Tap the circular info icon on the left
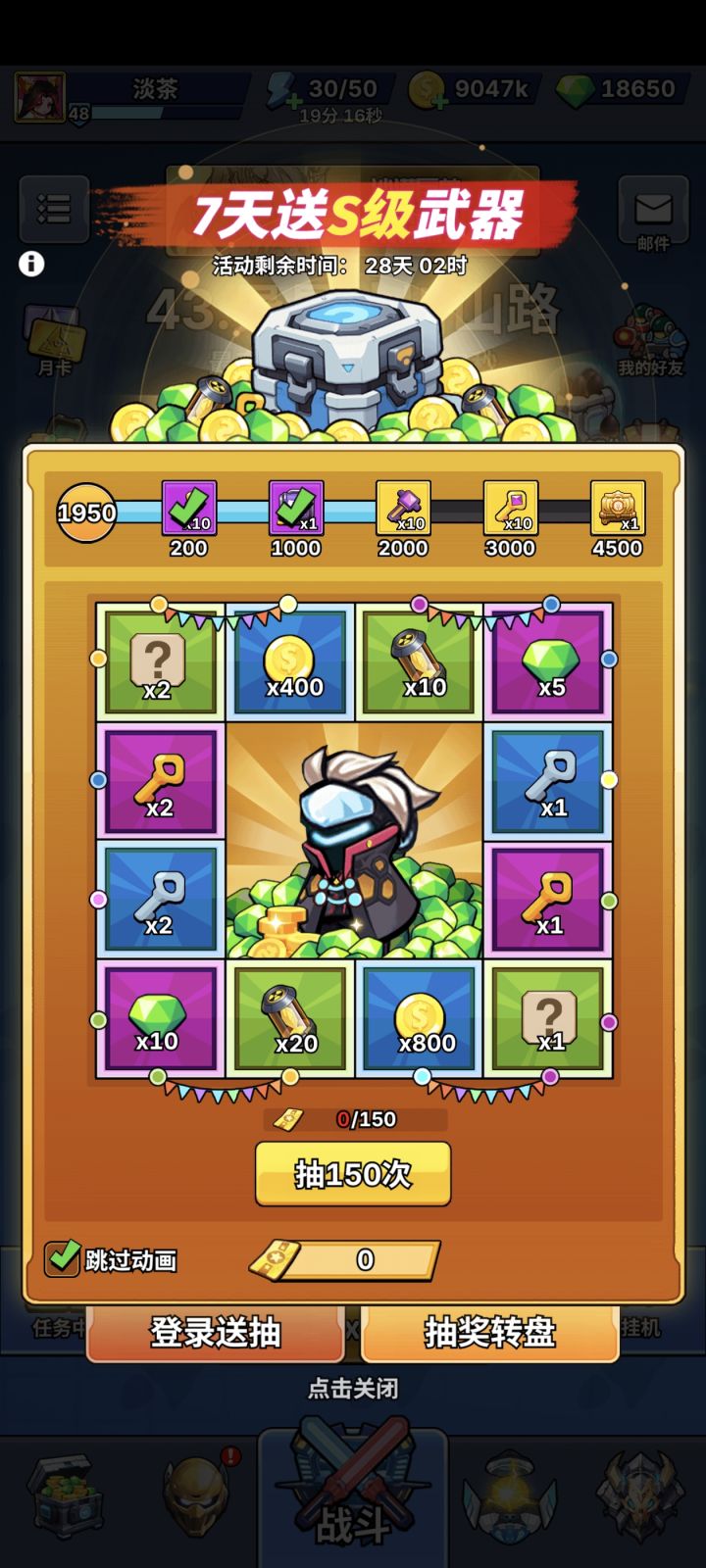This screenshot has width=706, height=1568. tap(31, 265)
